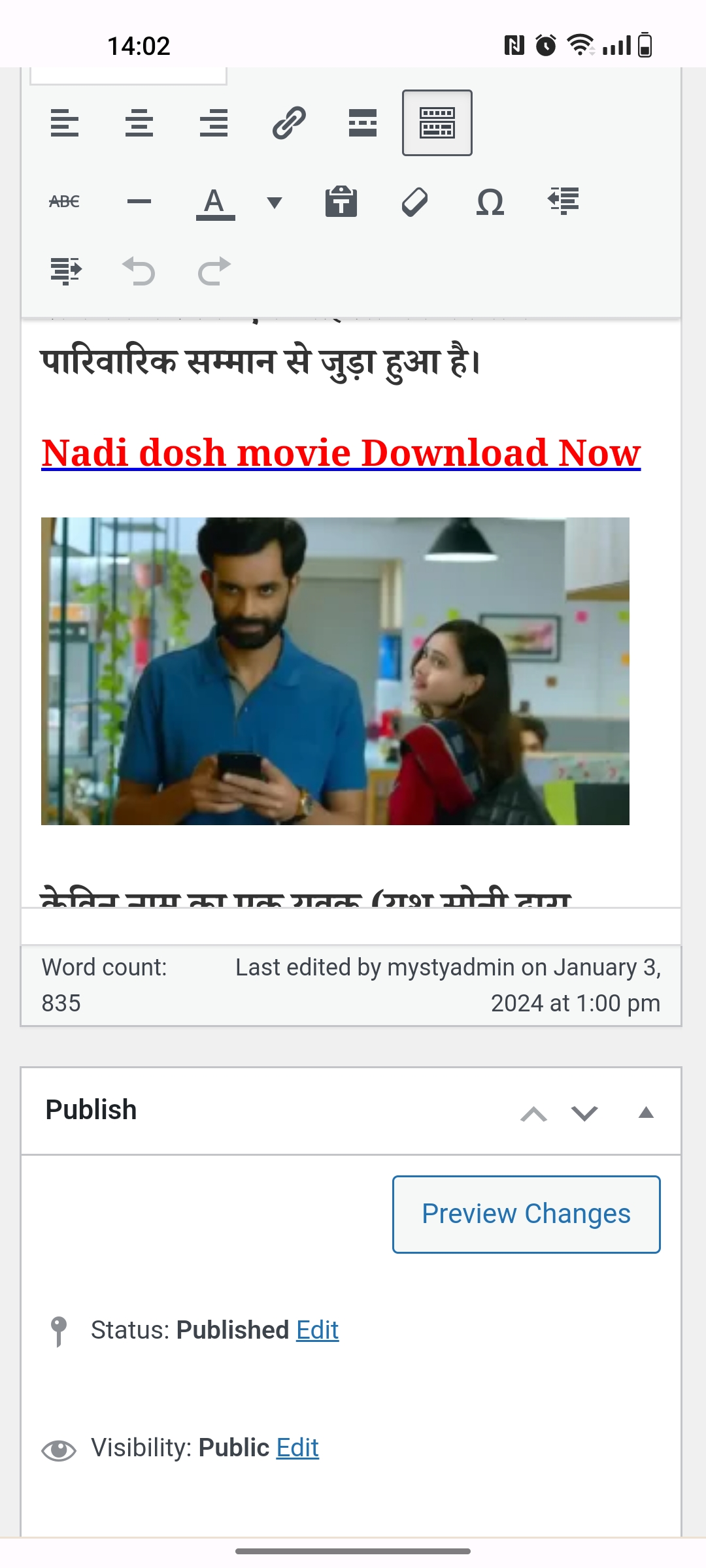Toggle paste as text
Image resolution: width=706 pixels, height=1568 pixels.
pyautogui.click(x=341, y=202)
